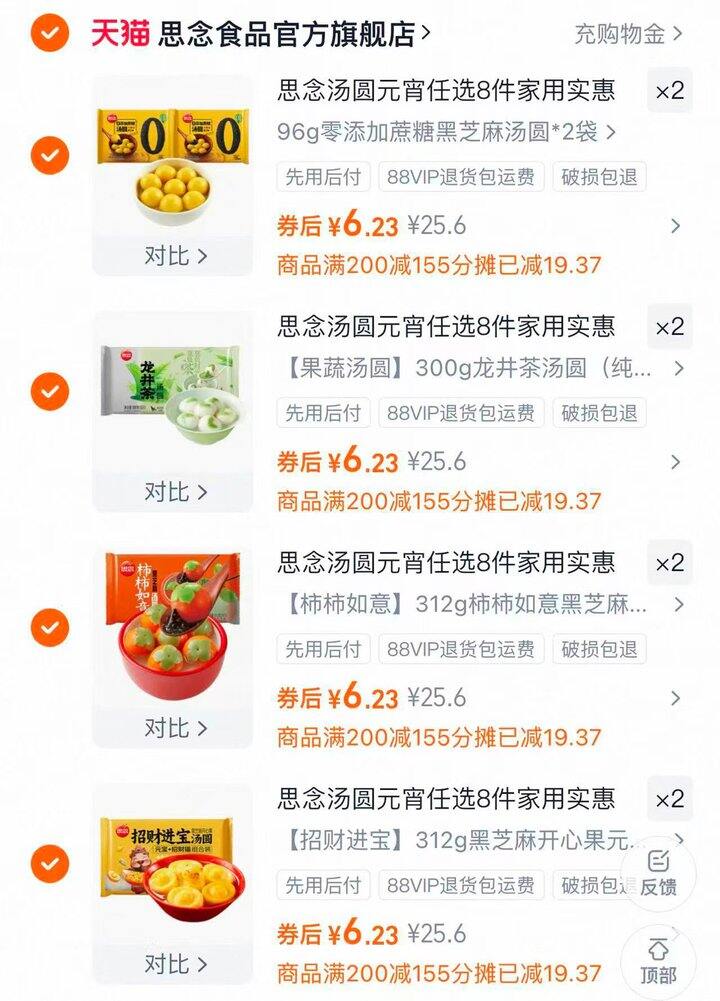Compare the 招财进宝 product
Viewport: 720px width, 1001px height.
[174, 963]
